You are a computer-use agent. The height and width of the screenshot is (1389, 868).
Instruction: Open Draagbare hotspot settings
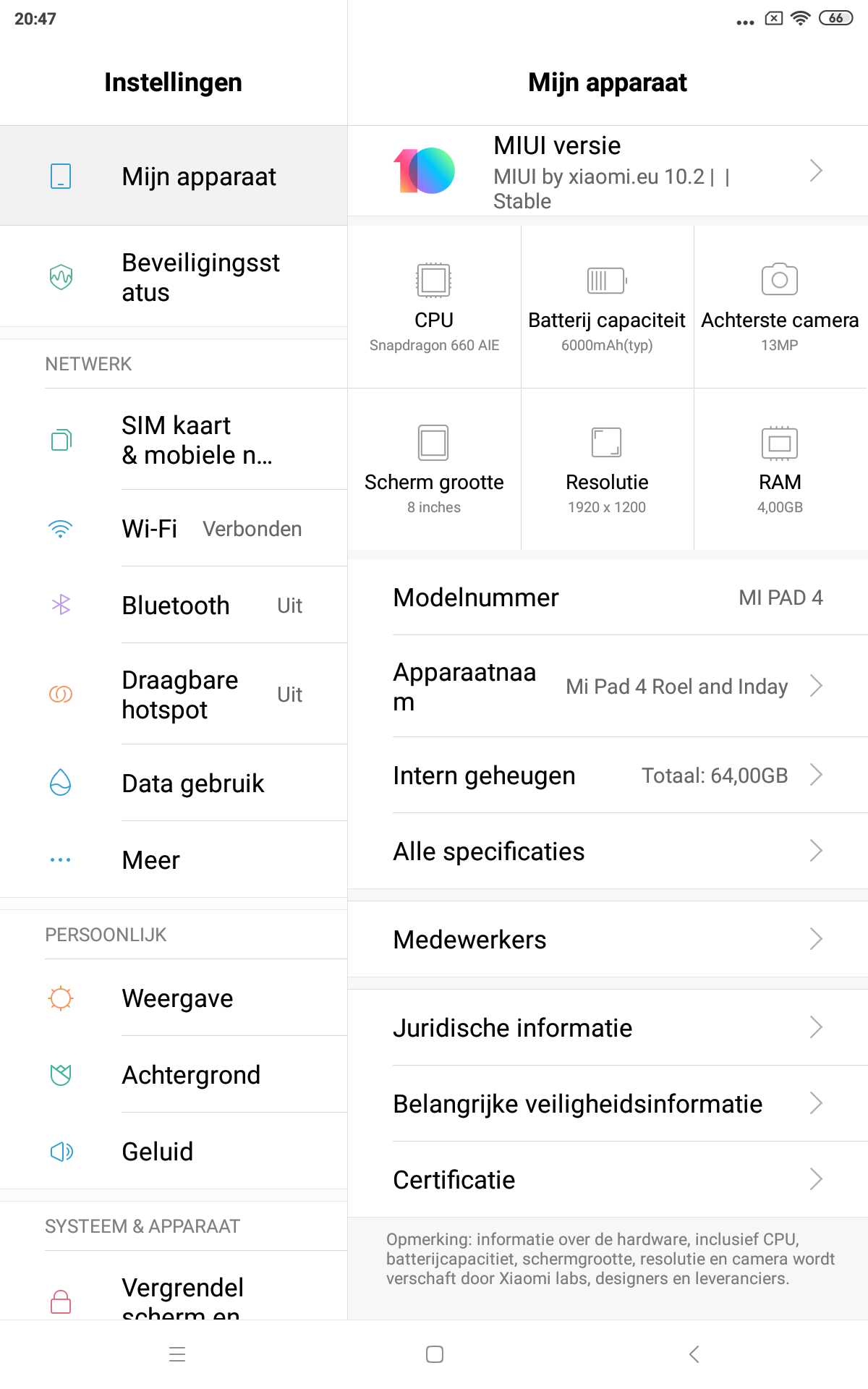174,694
